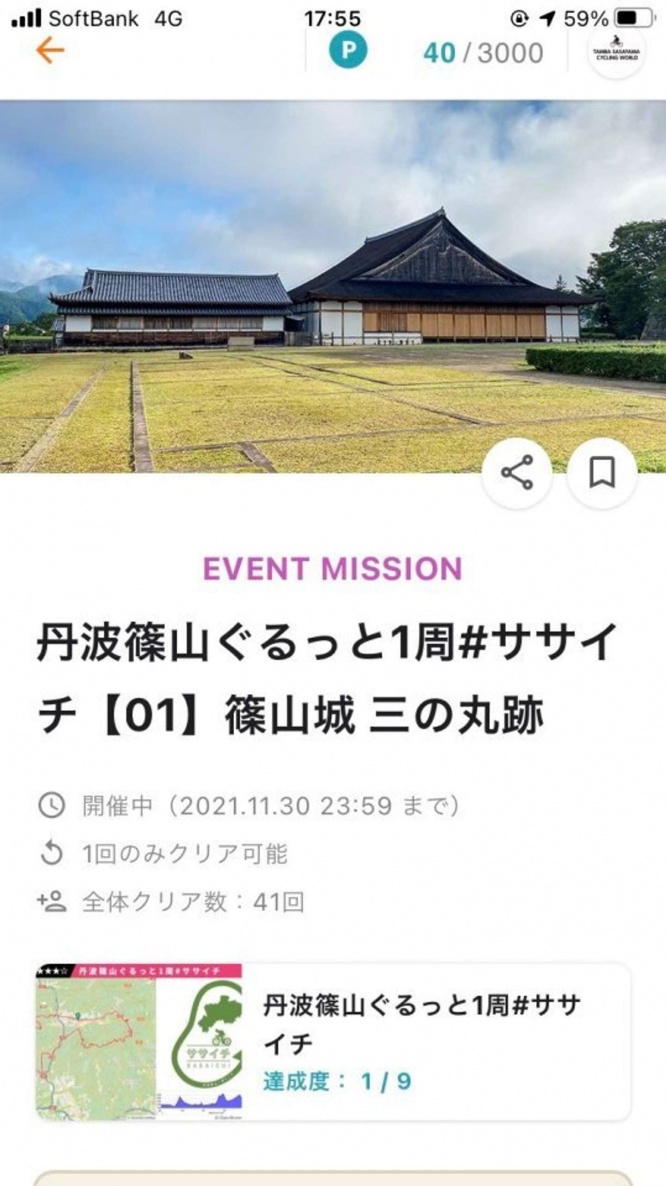Open the Tamba Sasayama Cycling World profile icon

point(616,52)
